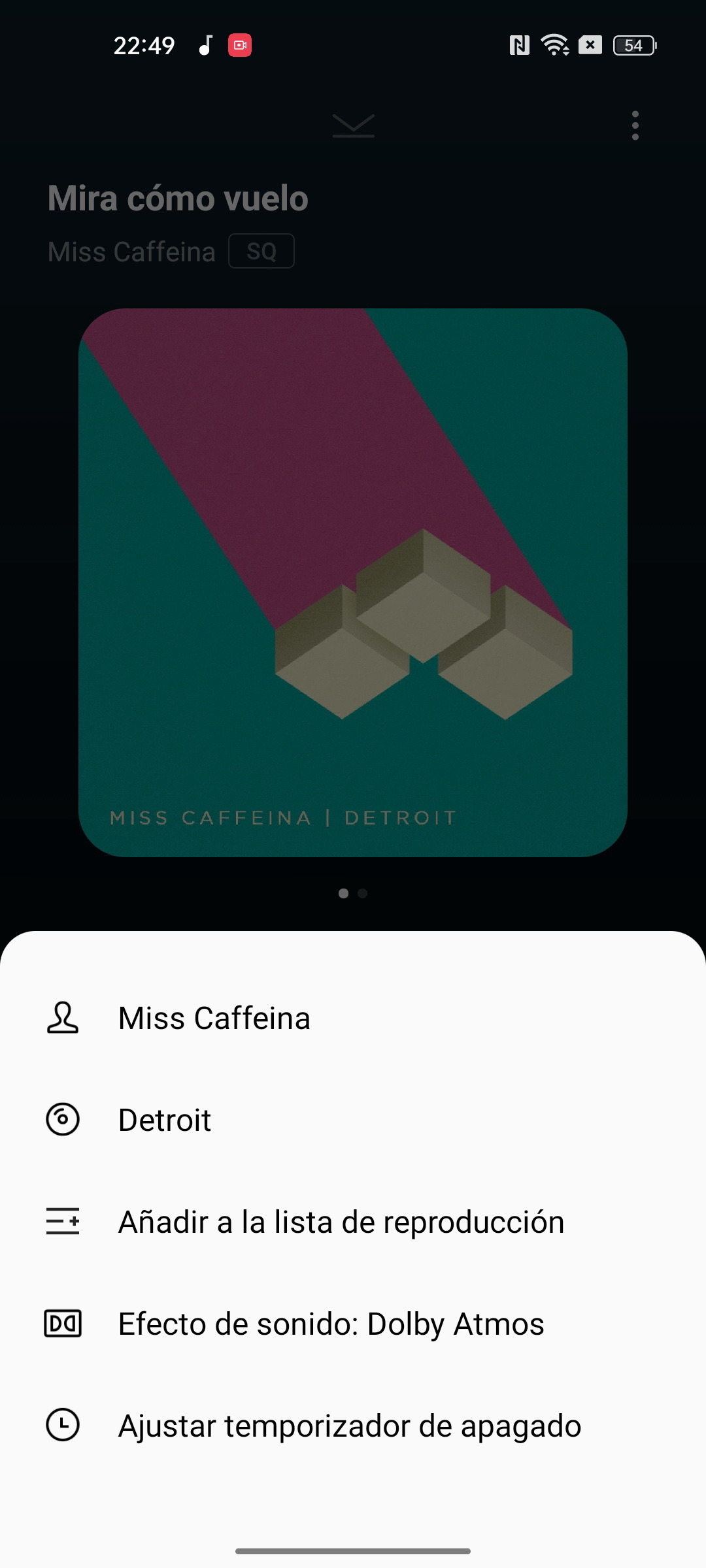This screenshot has height=1568, width=706.
Task: Select Añadir a la lista de reproducción
Action: 353,1222
